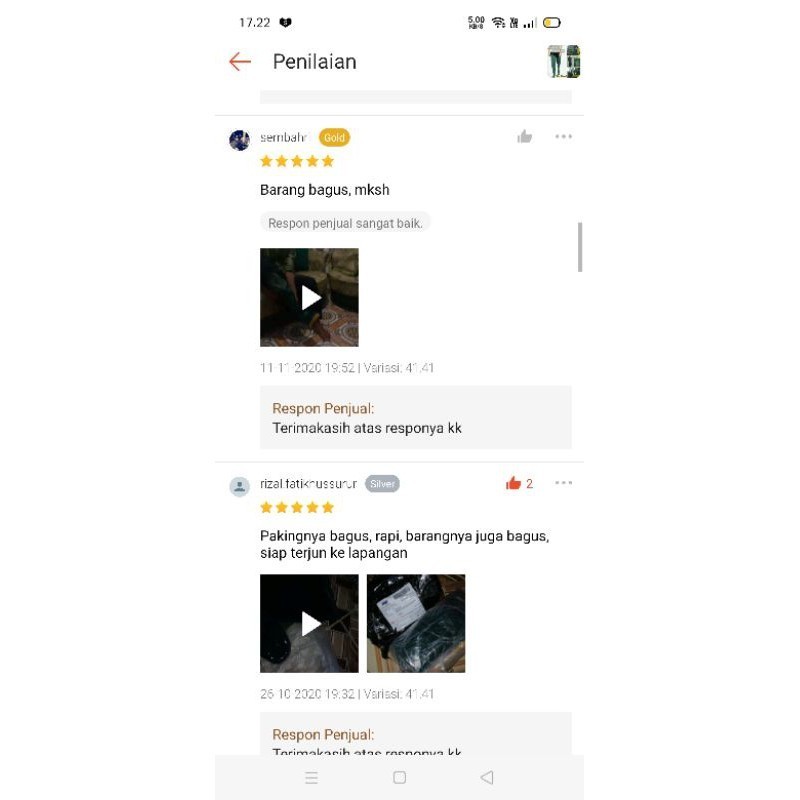The image size is (800, 800).
Task: Like sembah's review
Action: (x=525, y=137)
